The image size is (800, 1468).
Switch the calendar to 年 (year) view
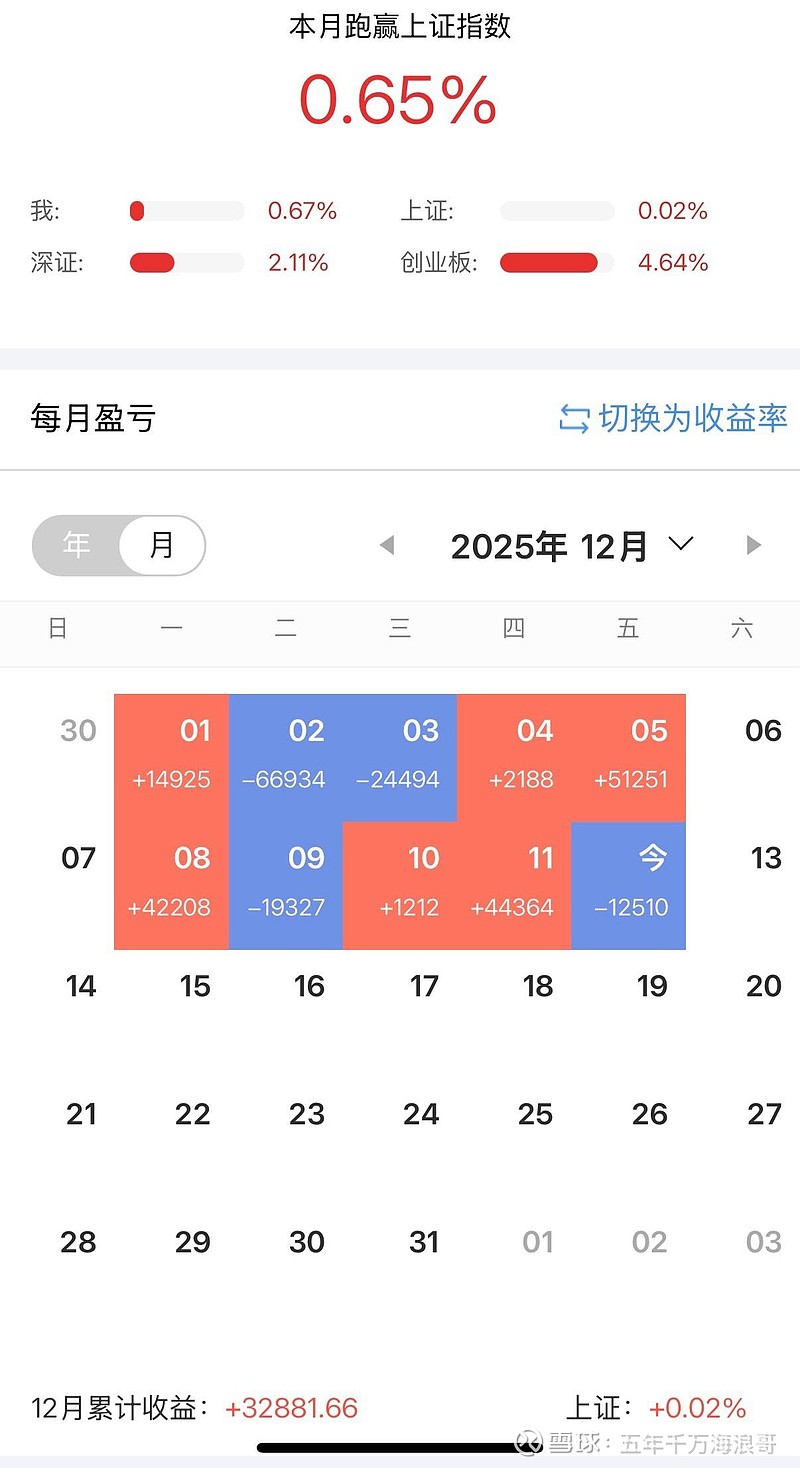pyautogui.click(x=77, y=544)
